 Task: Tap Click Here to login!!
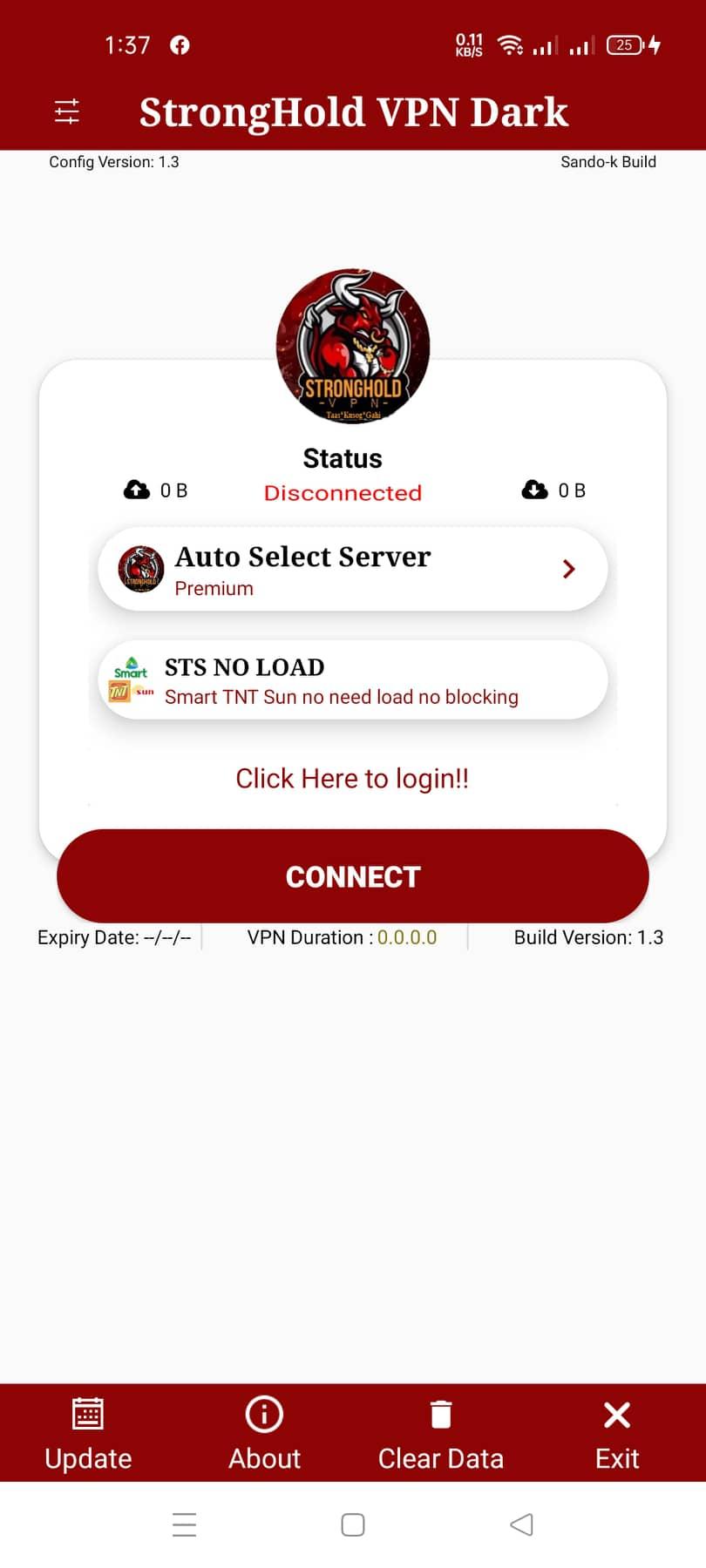tap(352, 778)
